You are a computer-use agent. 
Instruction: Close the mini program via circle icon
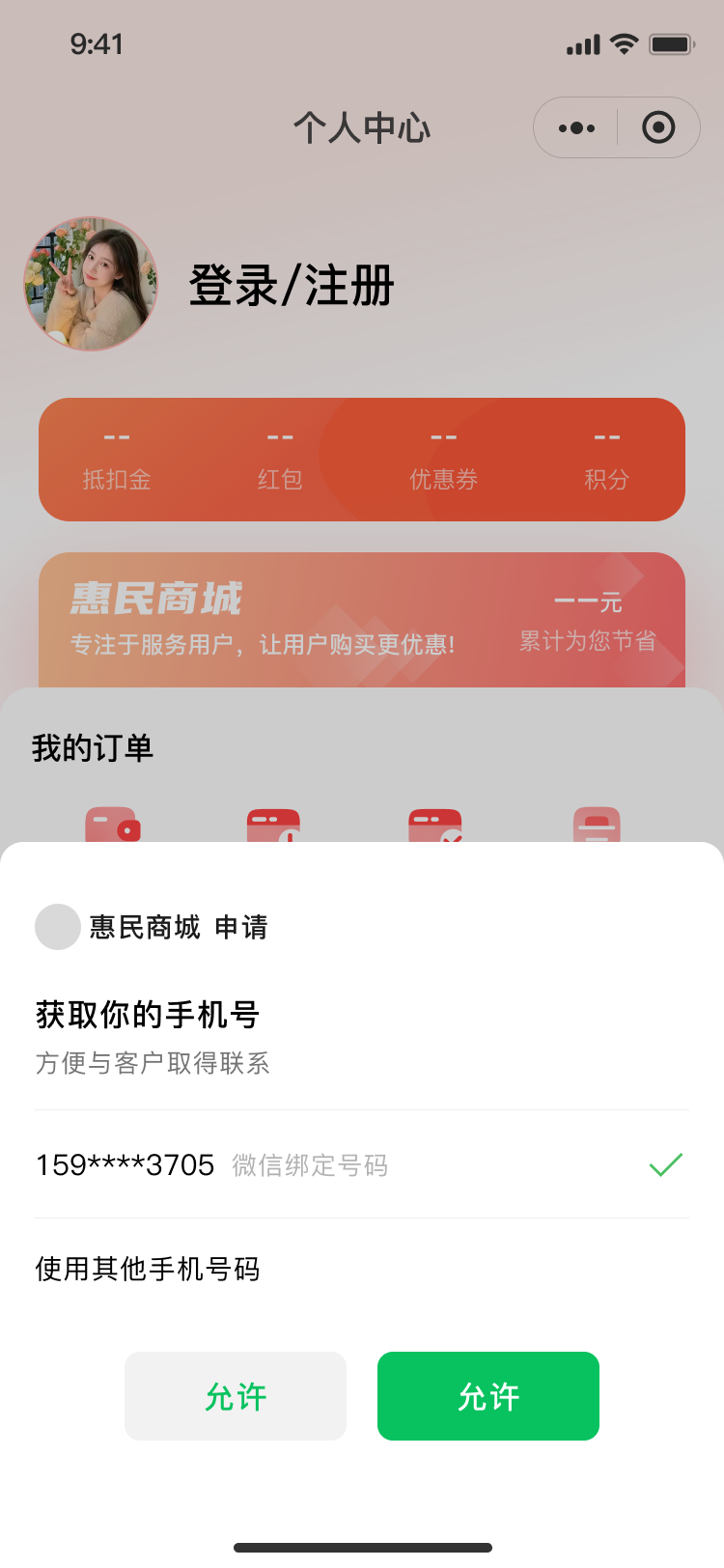pyautogui.click(x=658, y=127)
